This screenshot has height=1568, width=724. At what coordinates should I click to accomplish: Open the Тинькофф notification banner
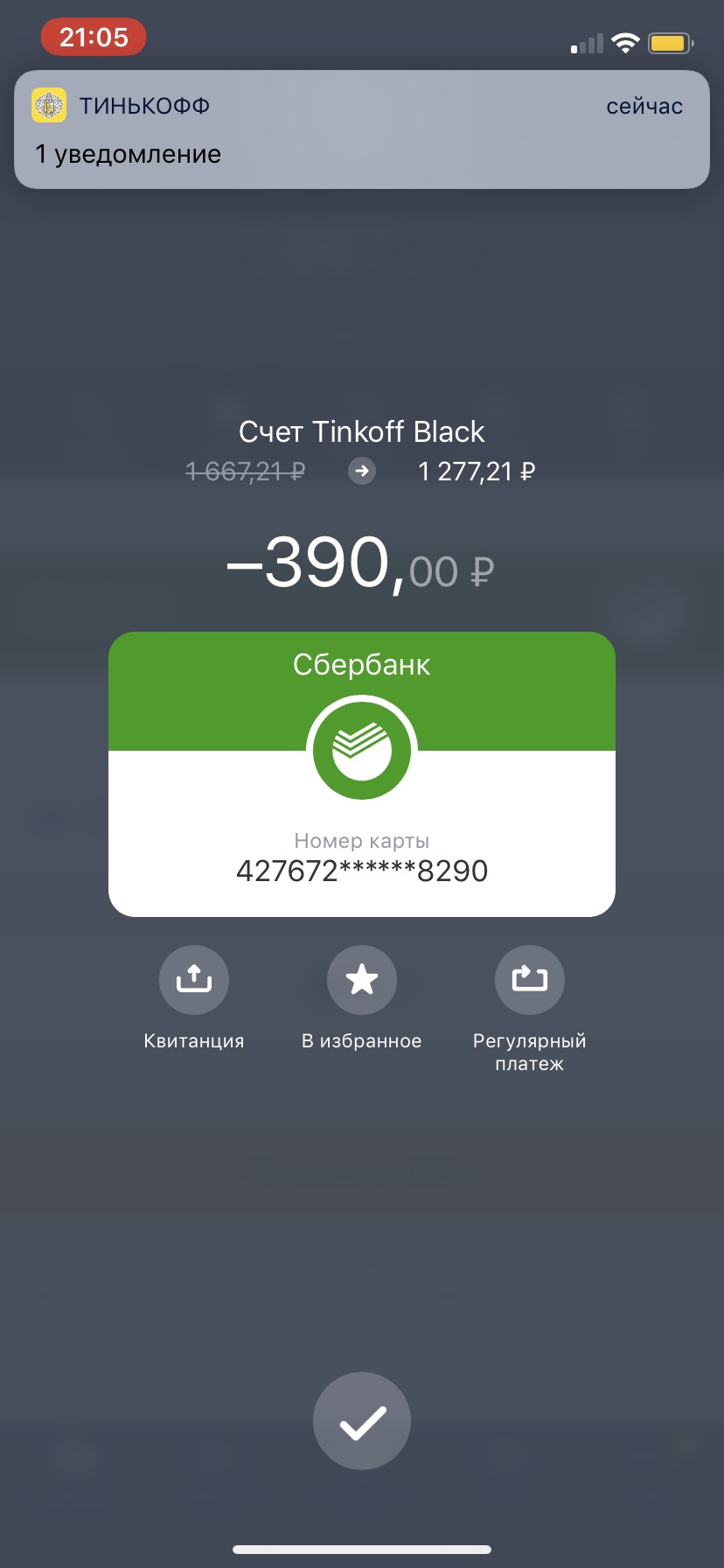[361, 129]
